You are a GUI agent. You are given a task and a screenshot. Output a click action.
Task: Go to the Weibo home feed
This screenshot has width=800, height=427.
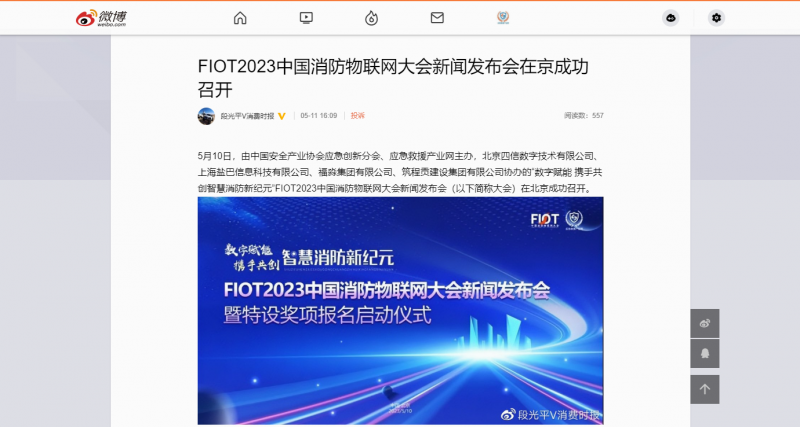[240, 18]
